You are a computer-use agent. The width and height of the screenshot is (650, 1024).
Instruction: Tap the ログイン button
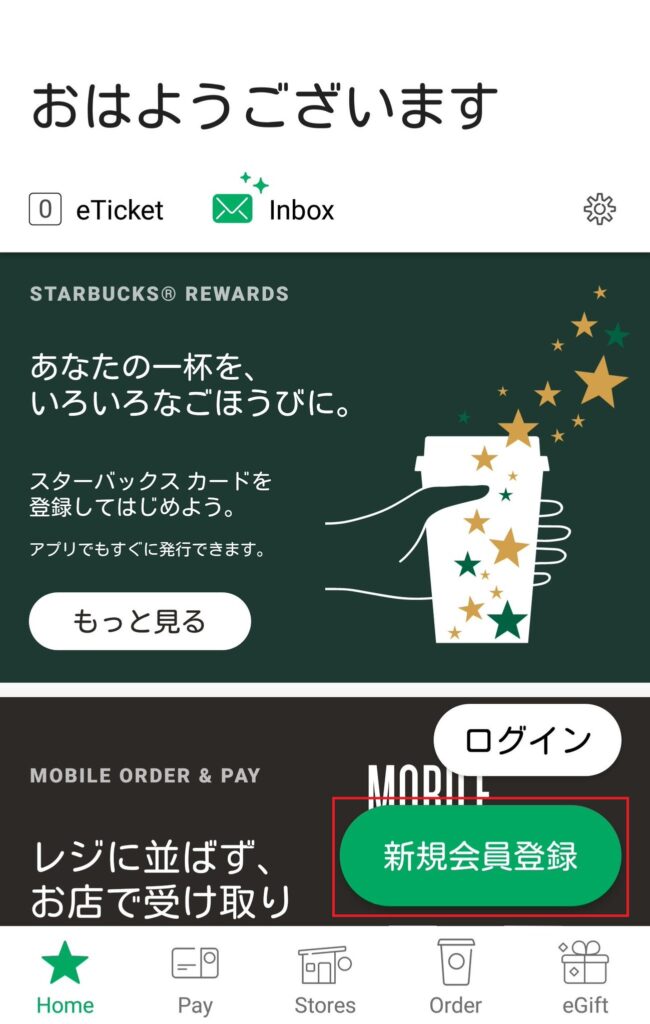527,740
